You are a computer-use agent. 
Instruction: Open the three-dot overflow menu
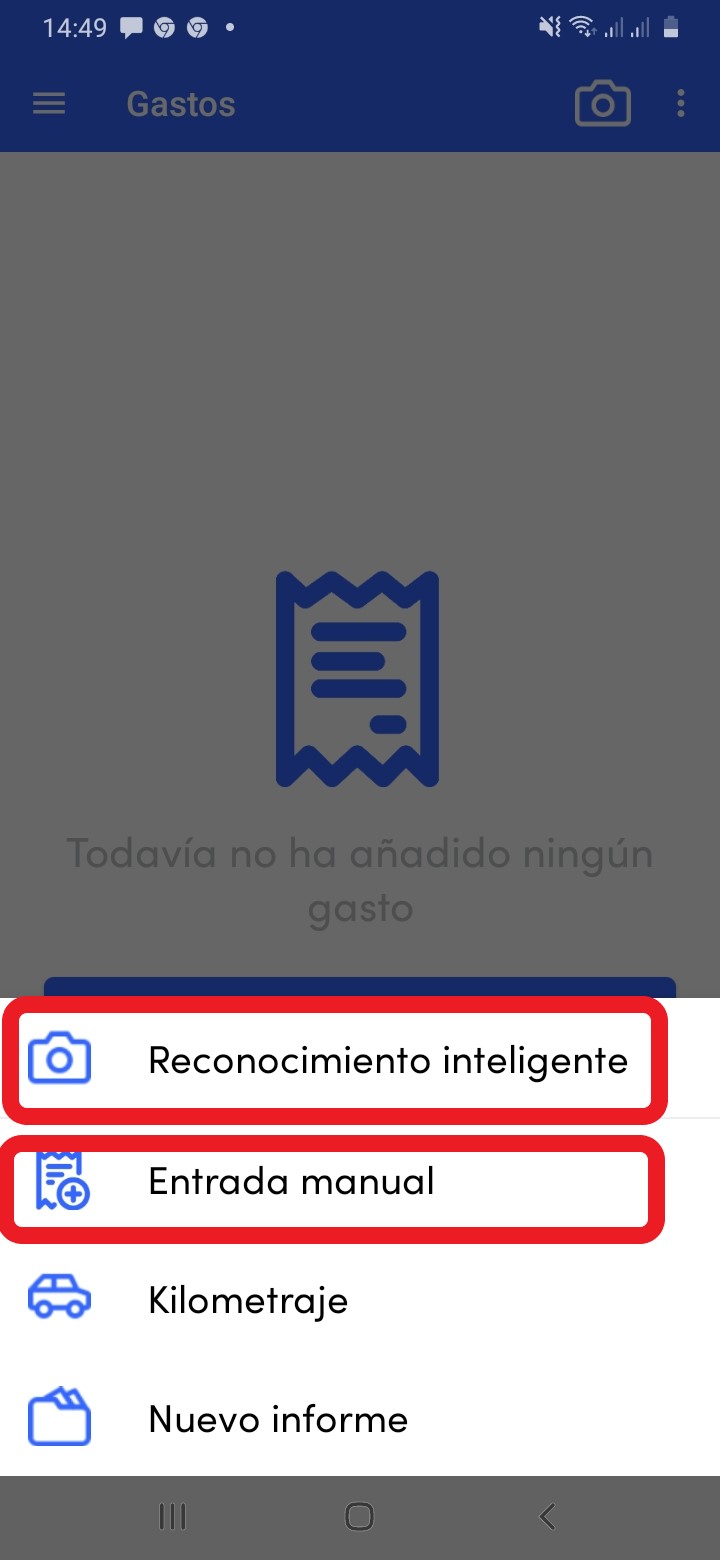pyautogui.click(x=681, y=104)
